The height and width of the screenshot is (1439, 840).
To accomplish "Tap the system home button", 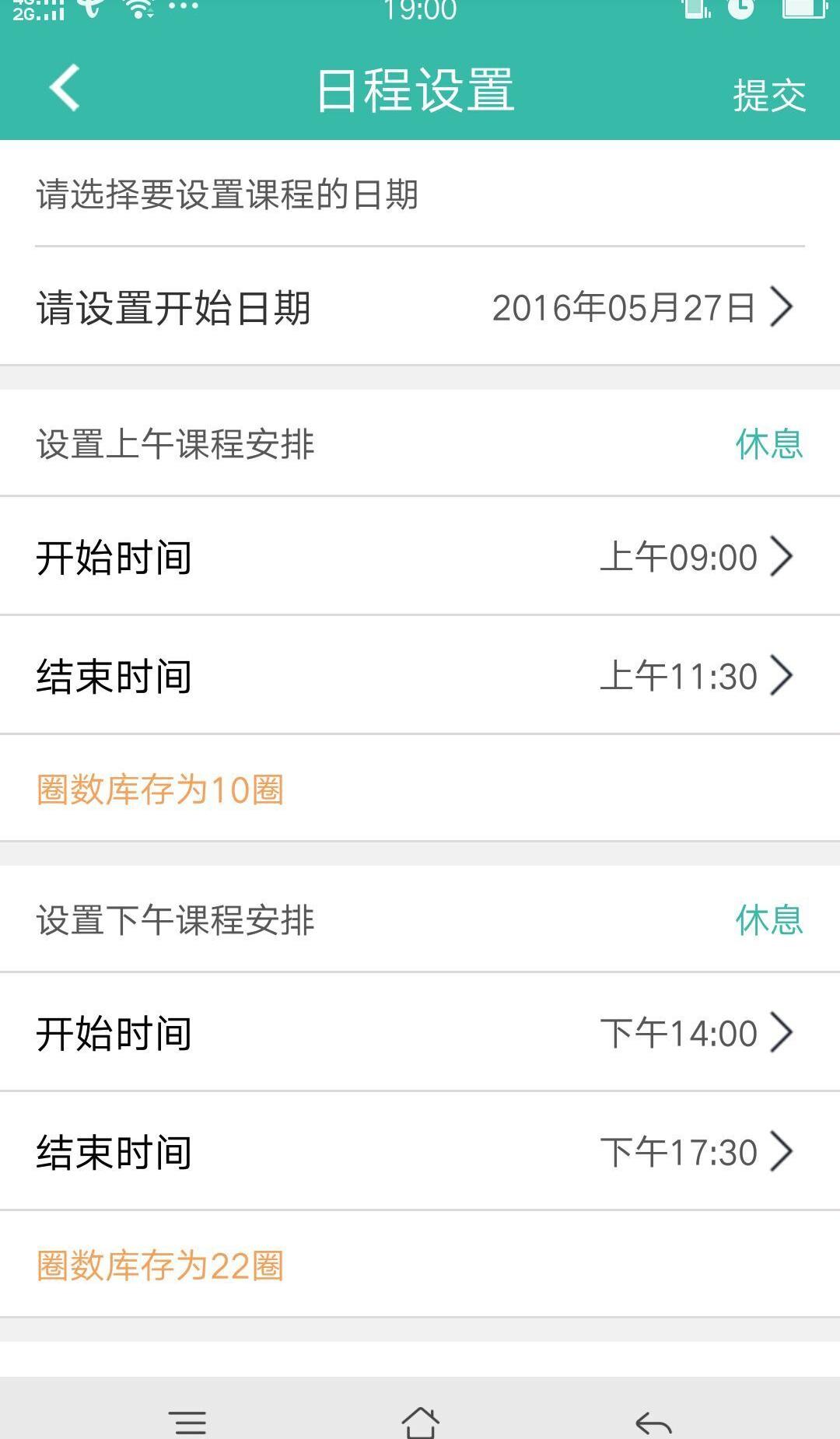I will (420, 1422).
